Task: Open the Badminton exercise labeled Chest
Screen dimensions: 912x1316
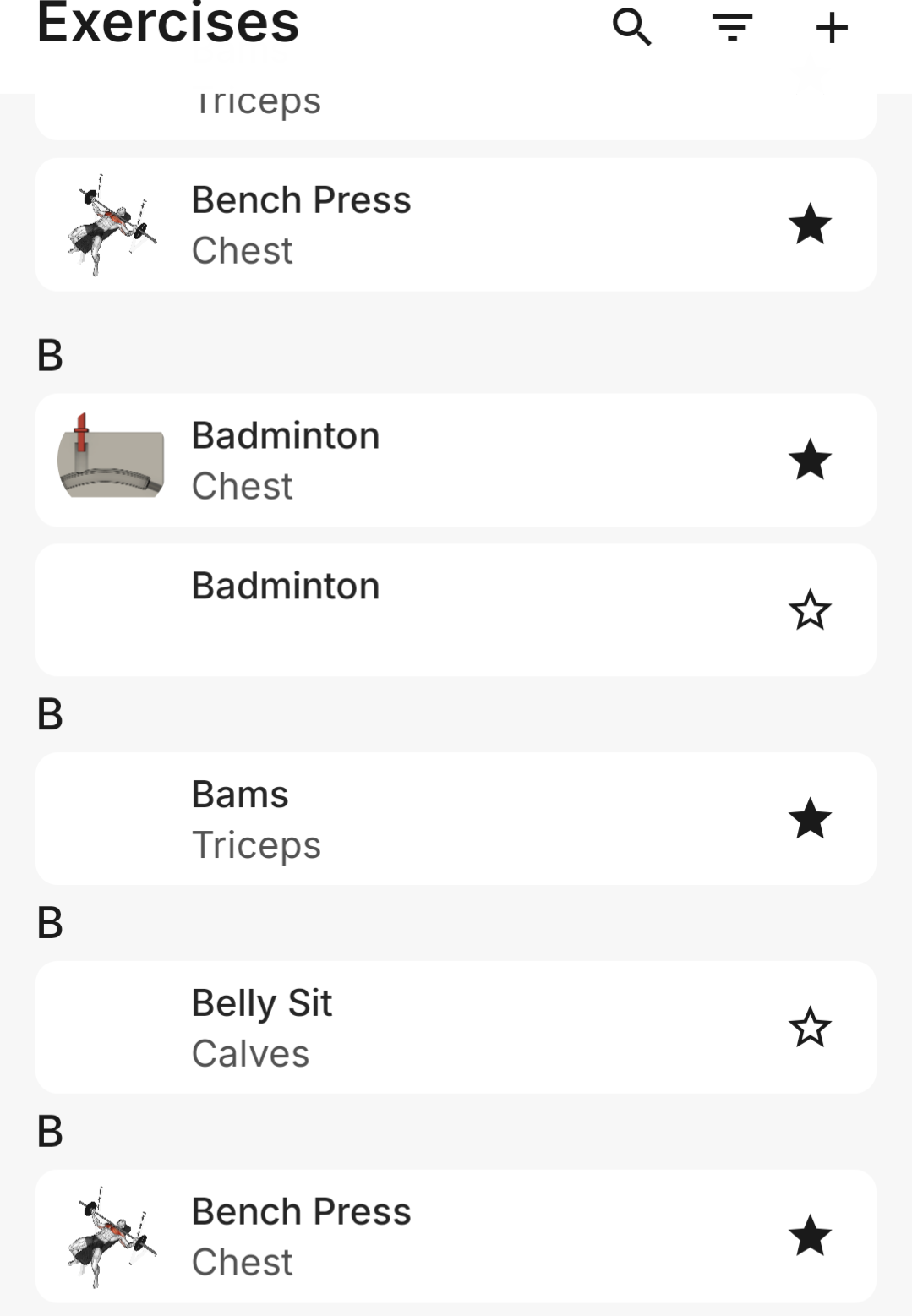Action: [423, 461]
